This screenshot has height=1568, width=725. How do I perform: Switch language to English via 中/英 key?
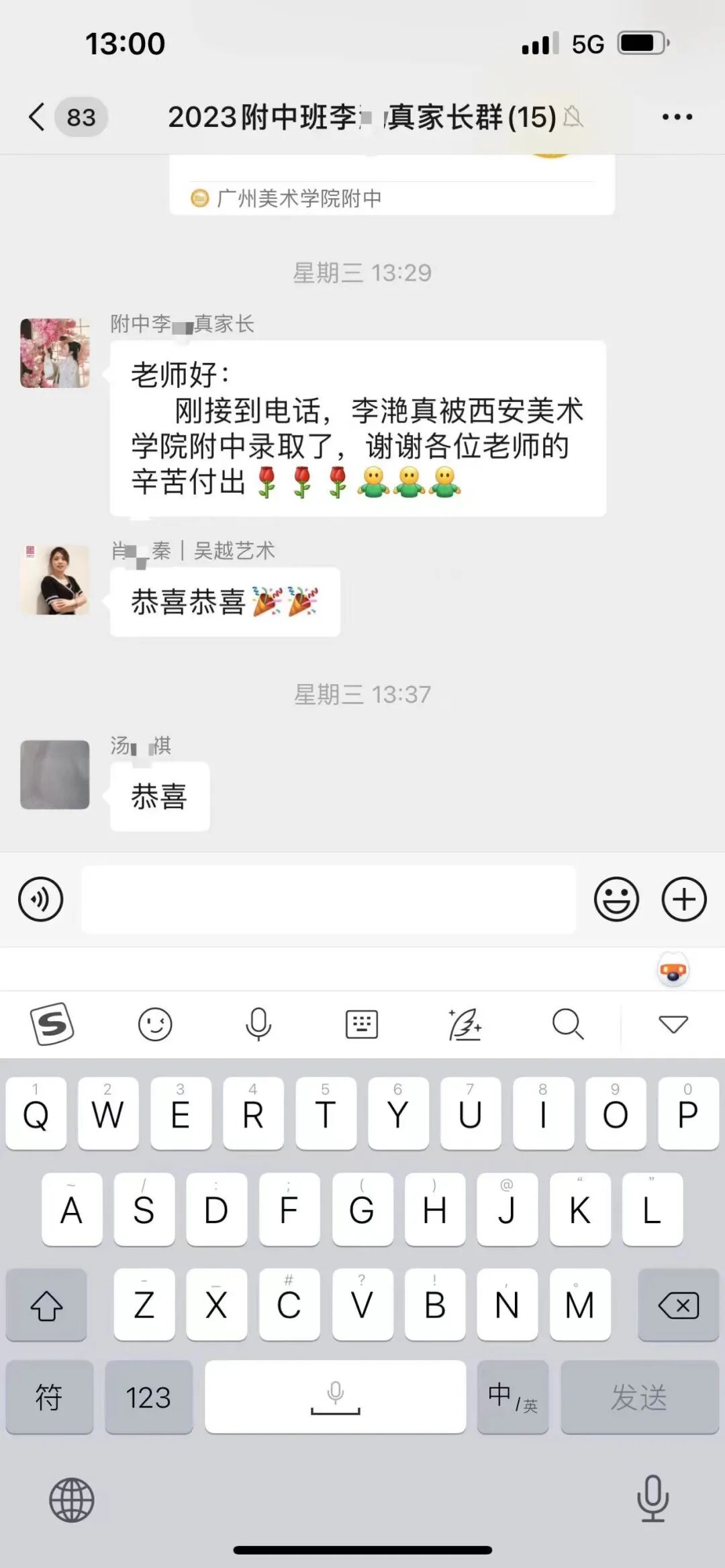pyautogui.click(x=512, y=1399)
